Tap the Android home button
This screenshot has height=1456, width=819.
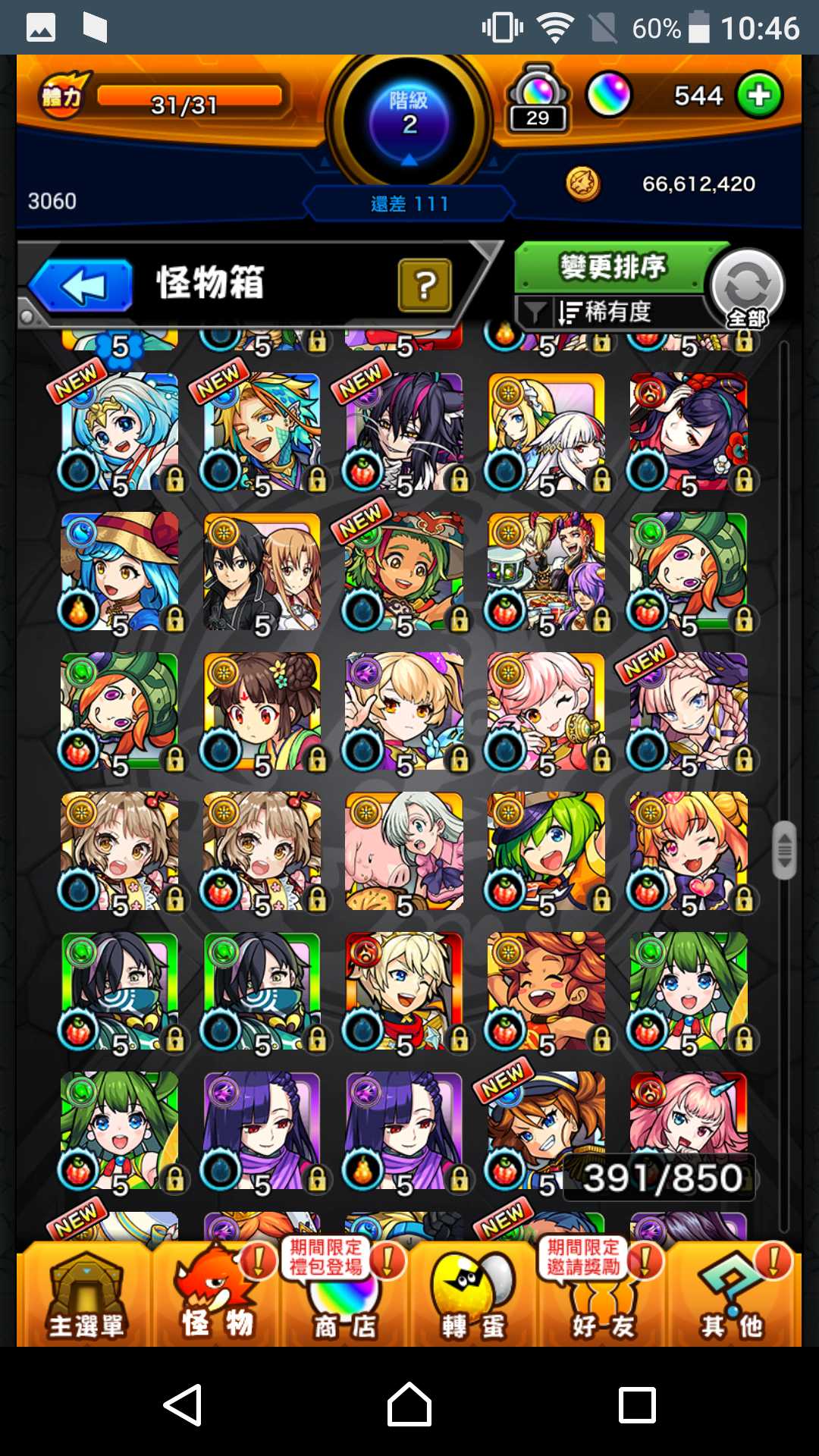point(409,1404)
